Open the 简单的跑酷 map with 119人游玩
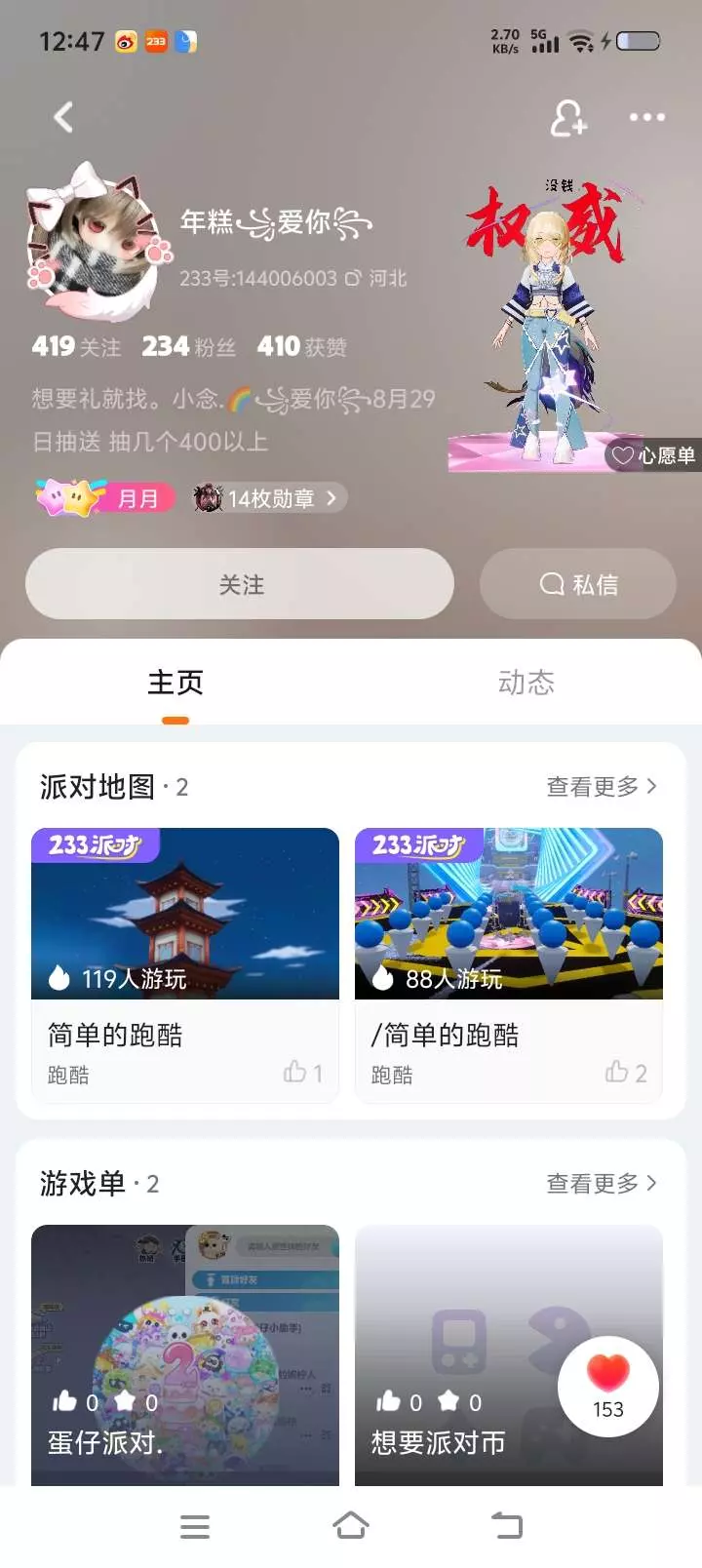Screen dimensions: 702x1568 (185, 963)
